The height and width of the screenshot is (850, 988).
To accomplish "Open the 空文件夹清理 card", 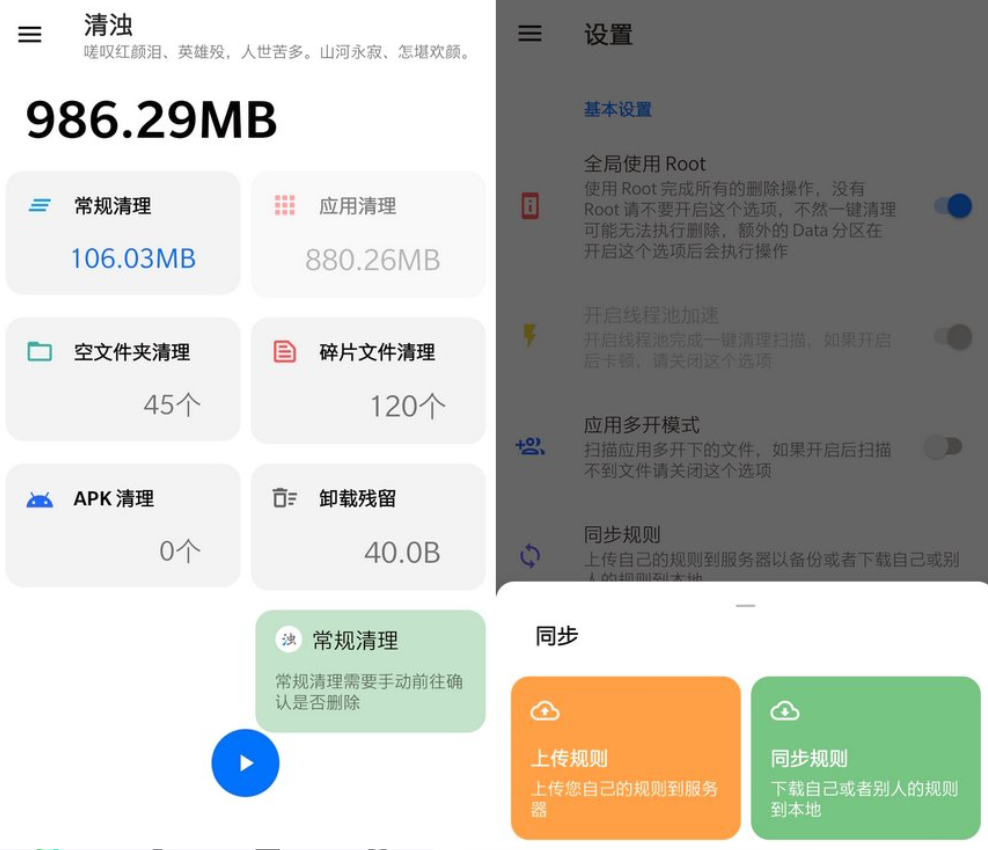I will 123,379.
